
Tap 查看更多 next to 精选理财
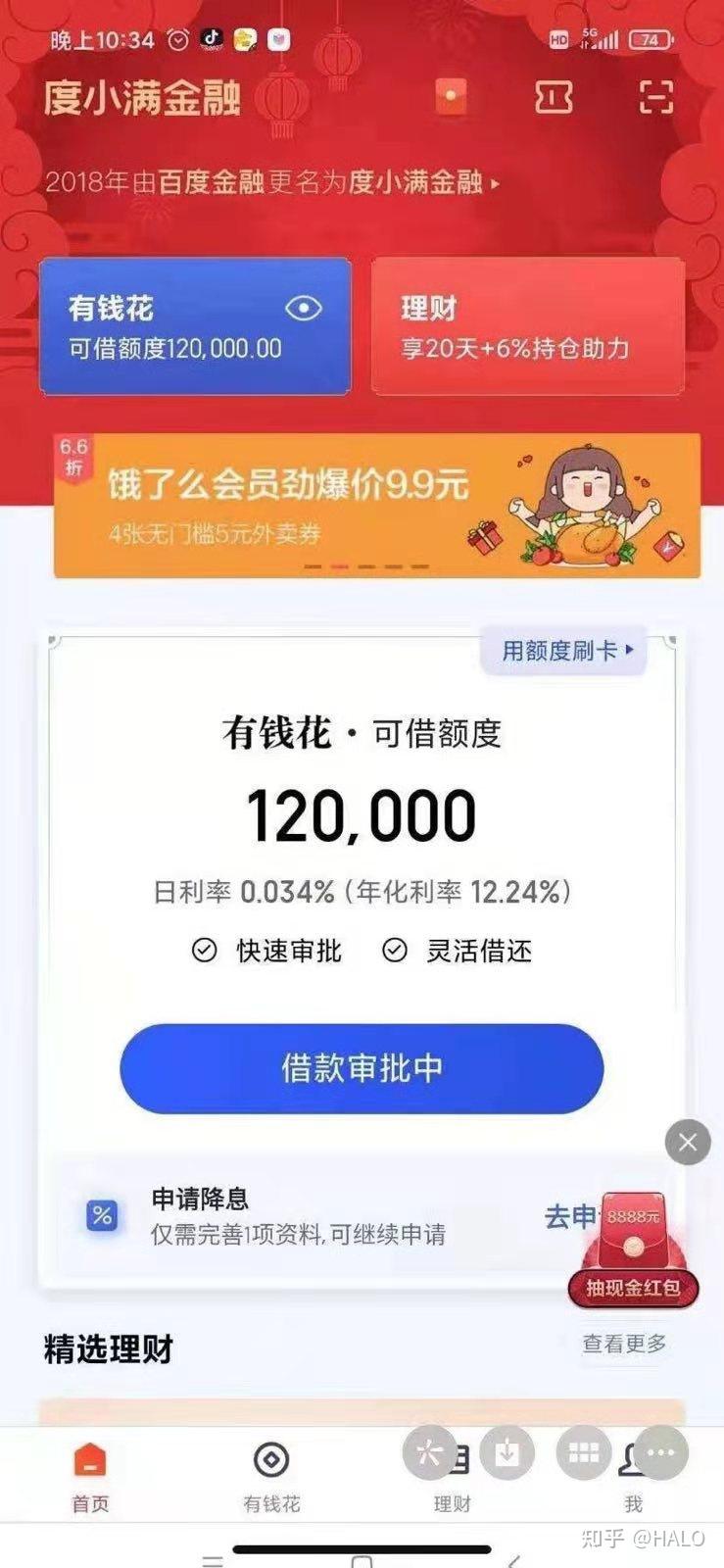point(624,1344)
